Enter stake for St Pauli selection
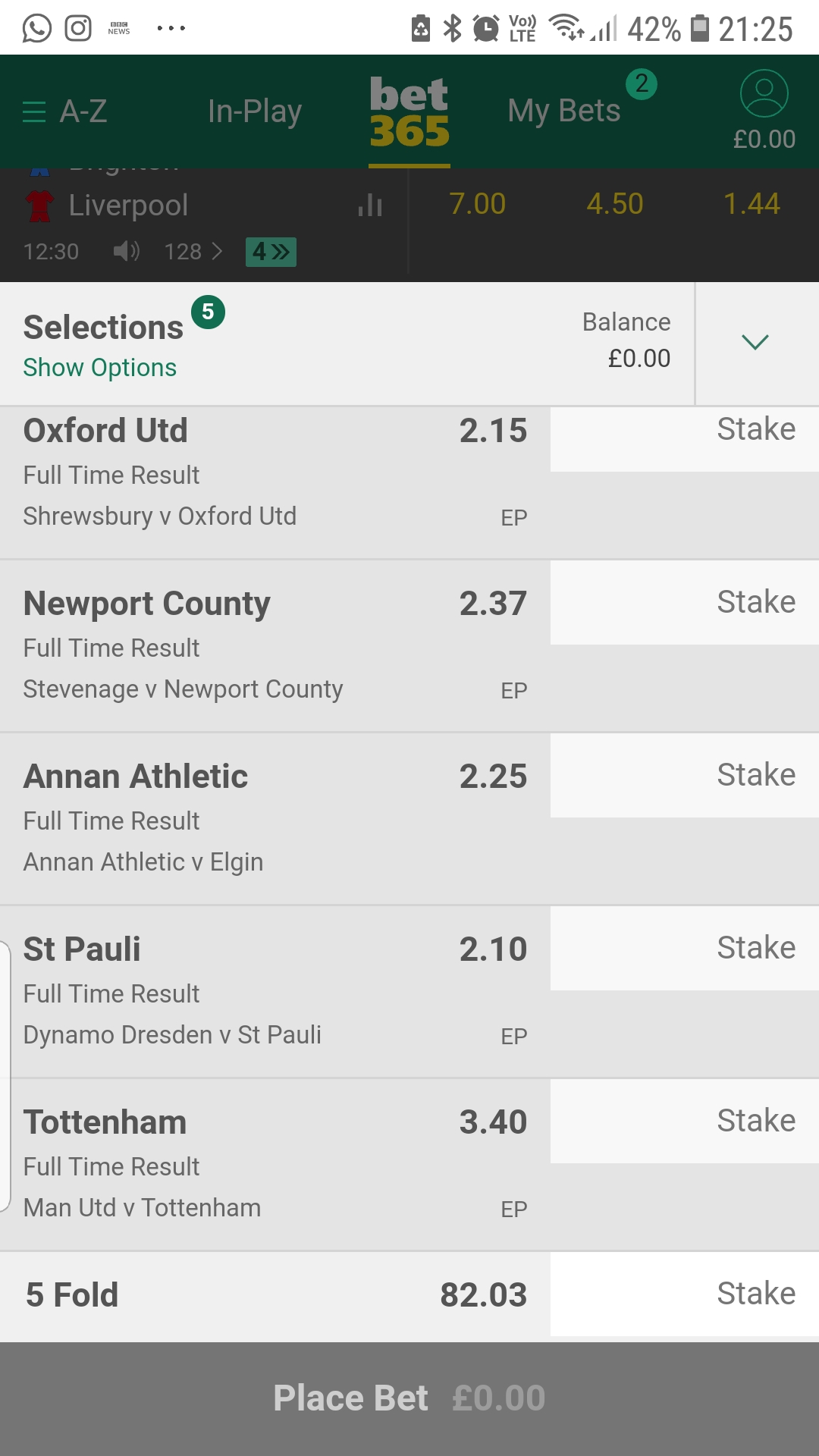819x1456 pixels. click(x=684, y=949)
